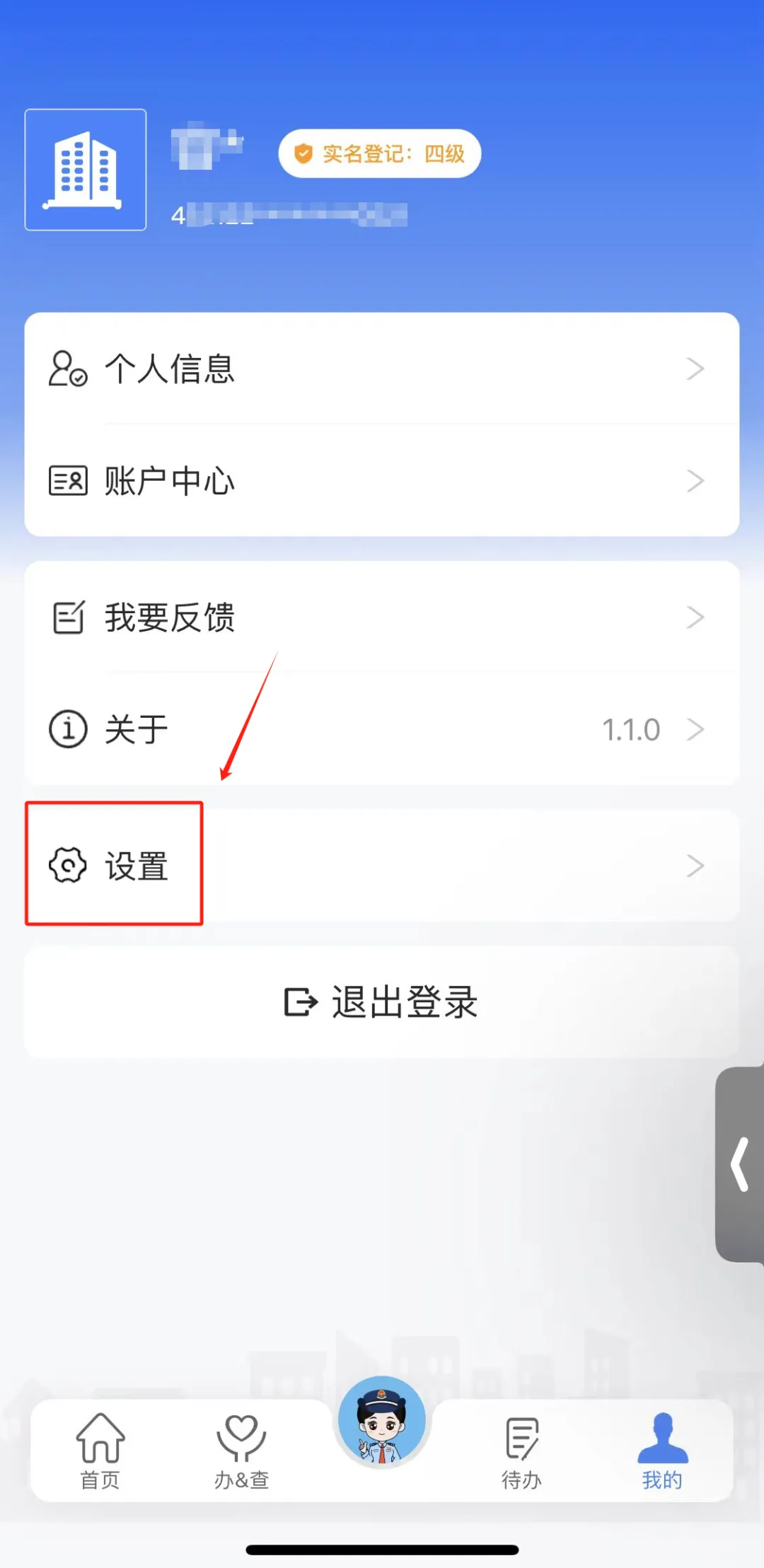This screenshot has height=1568, width=764.
Task: Open the 关于 about row
Action: pos(382,729)
